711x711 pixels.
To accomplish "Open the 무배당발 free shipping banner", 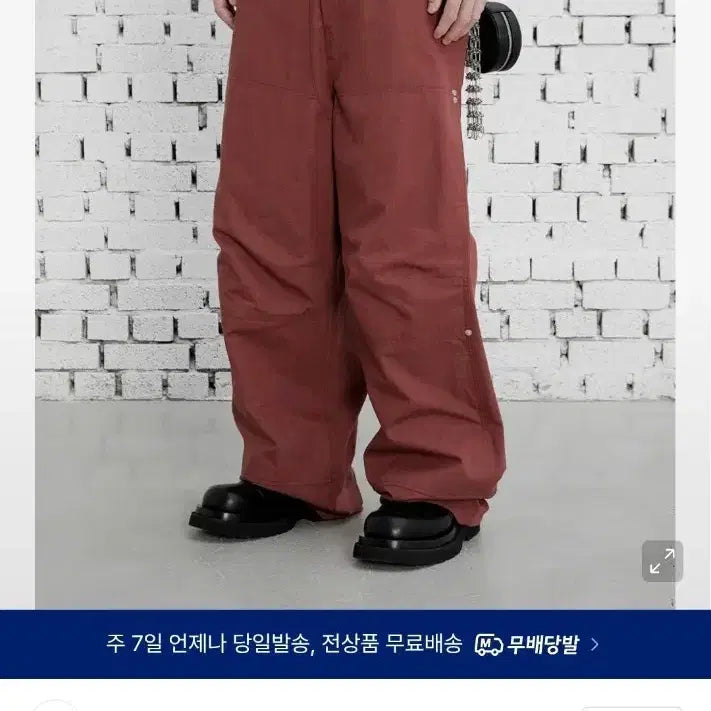I will [x=355, y=644].
